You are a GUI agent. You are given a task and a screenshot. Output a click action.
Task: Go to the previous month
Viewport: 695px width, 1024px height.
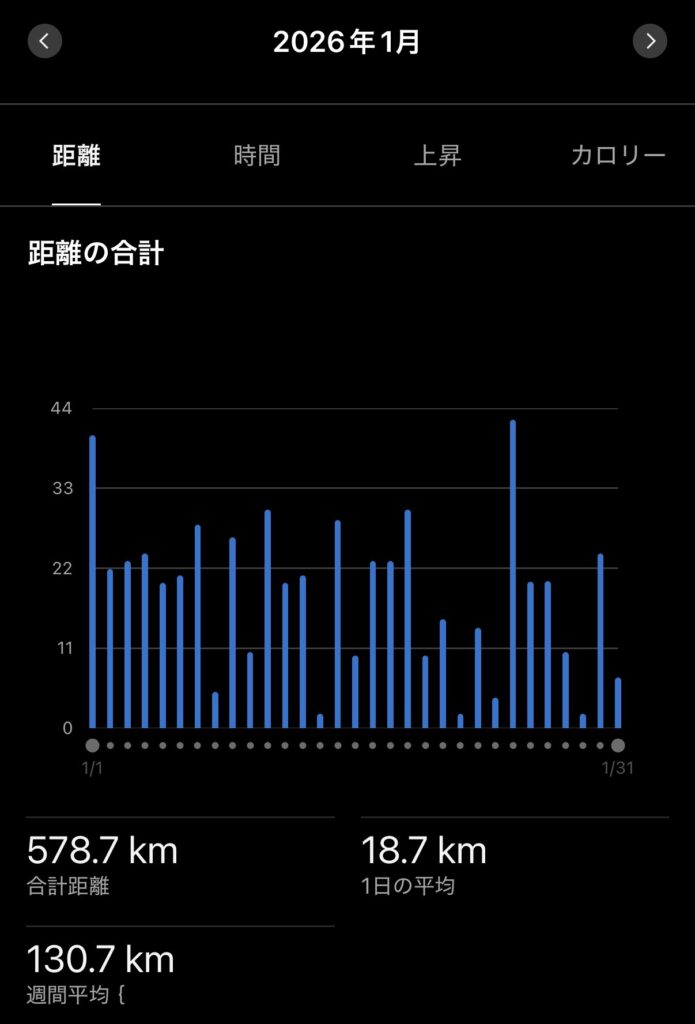coord(45,41)
